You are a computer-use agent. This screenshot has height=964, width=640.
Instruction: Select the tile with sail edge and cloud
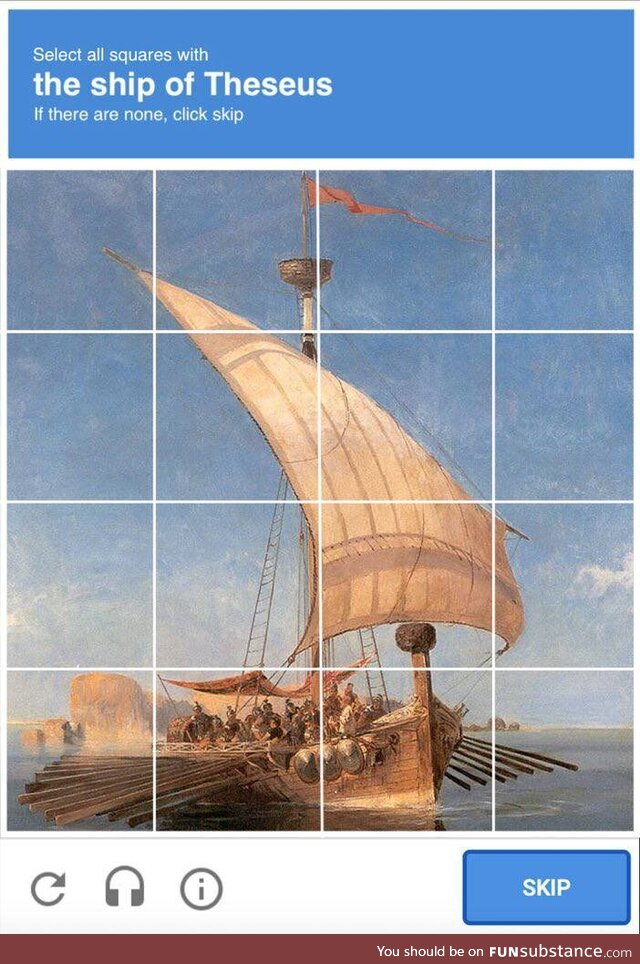[x=564, y=585]
